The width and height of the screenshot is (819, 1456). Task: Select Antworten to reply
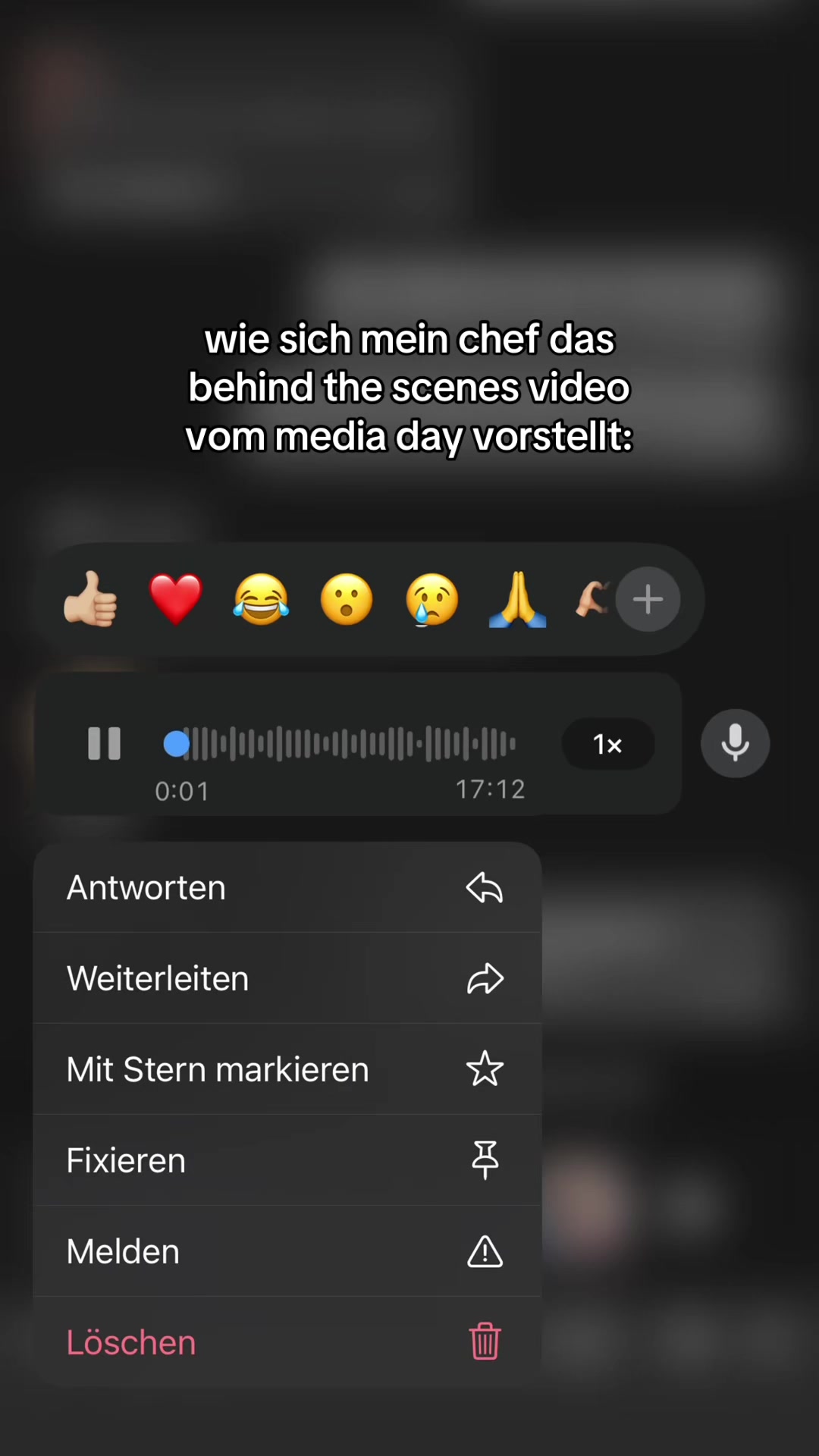pos(287,887)
